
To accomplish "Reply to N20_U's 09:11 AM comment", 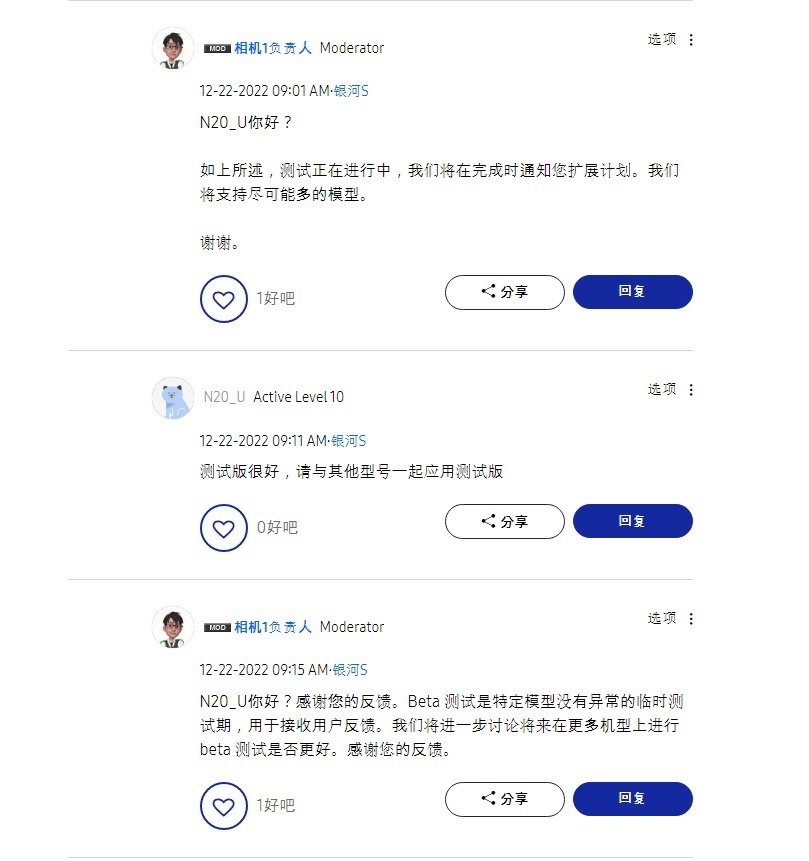I will (632, 521).
